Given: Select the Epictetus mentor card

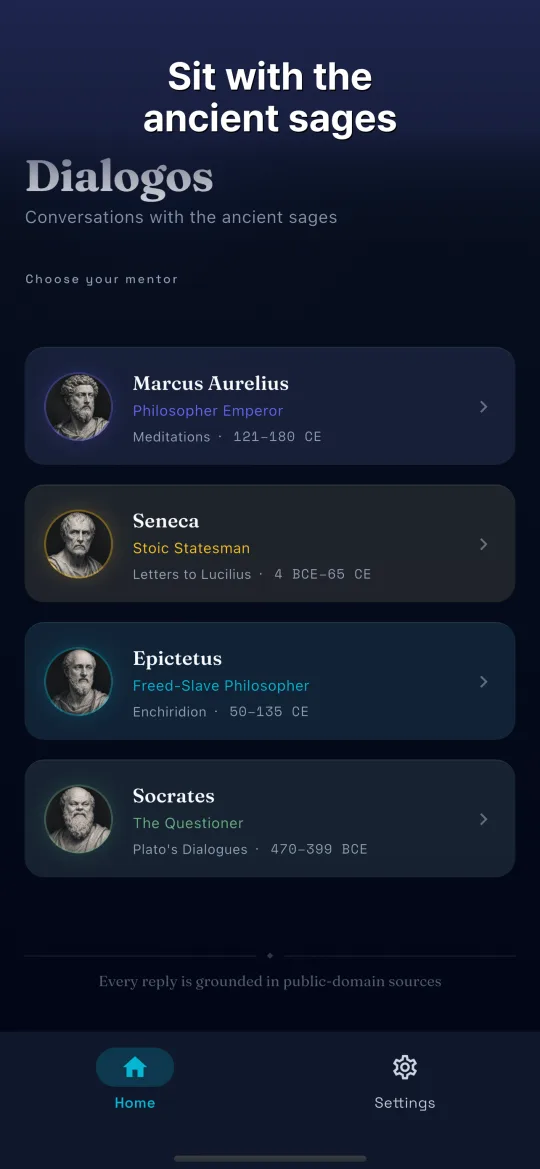Looking at the screenshot, I should tap(270, 681).
